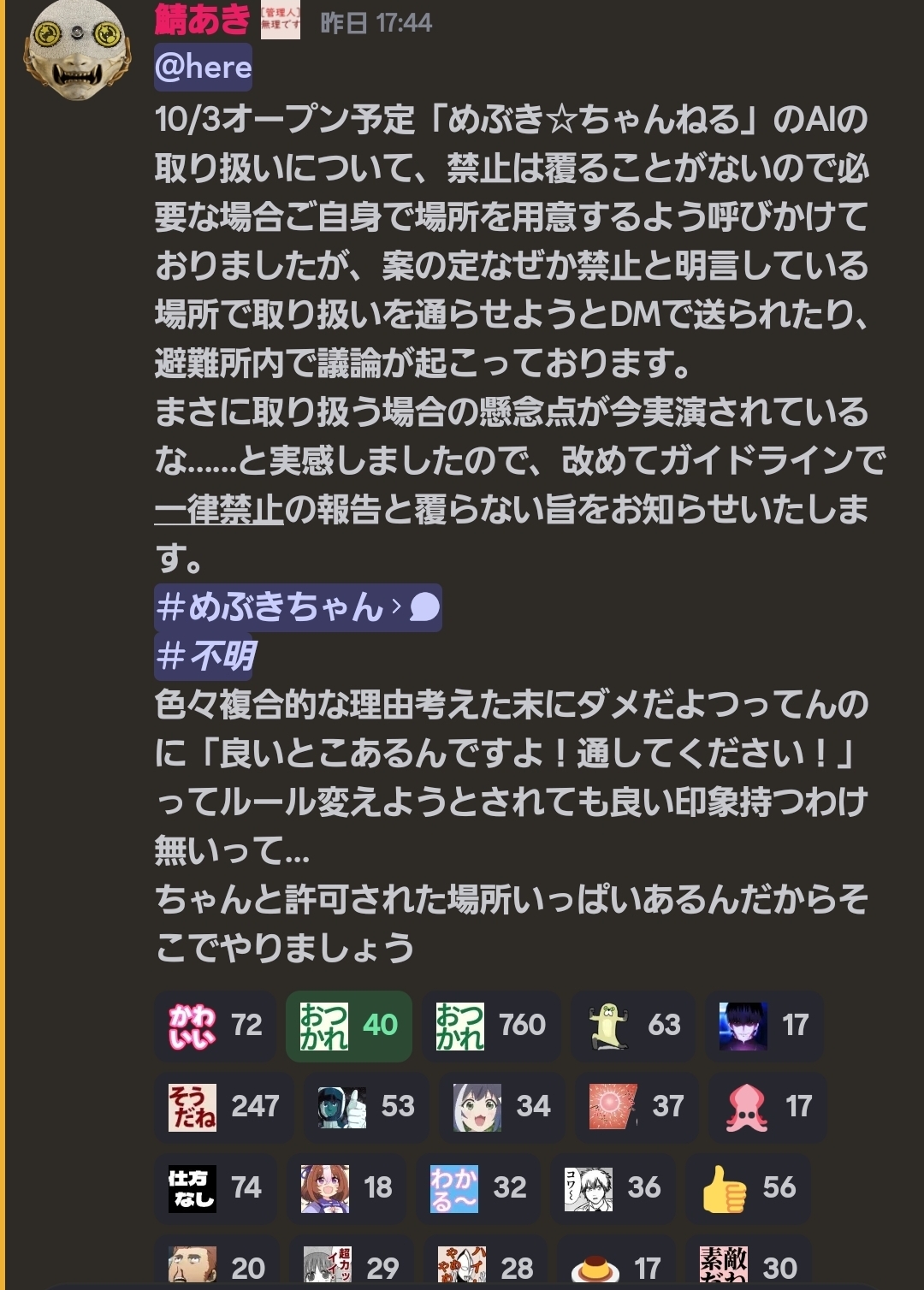Tap the pink squid reaction with 17
This screenshot has width=924, height=1290.
pos(766,1107)
